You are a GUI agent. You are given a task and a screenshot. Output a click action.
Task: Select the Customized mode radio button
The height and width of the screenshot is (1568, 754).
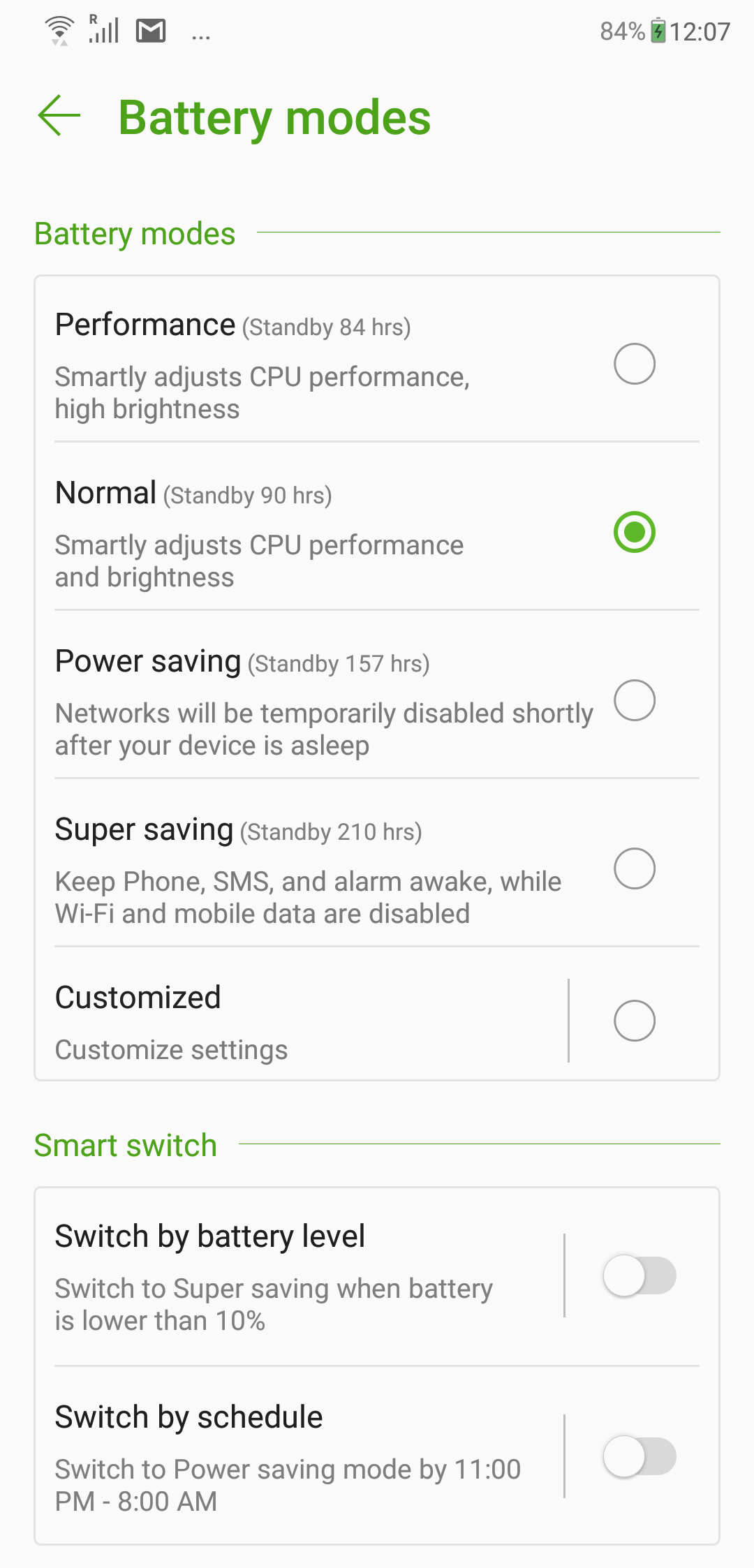point(634,1021)
